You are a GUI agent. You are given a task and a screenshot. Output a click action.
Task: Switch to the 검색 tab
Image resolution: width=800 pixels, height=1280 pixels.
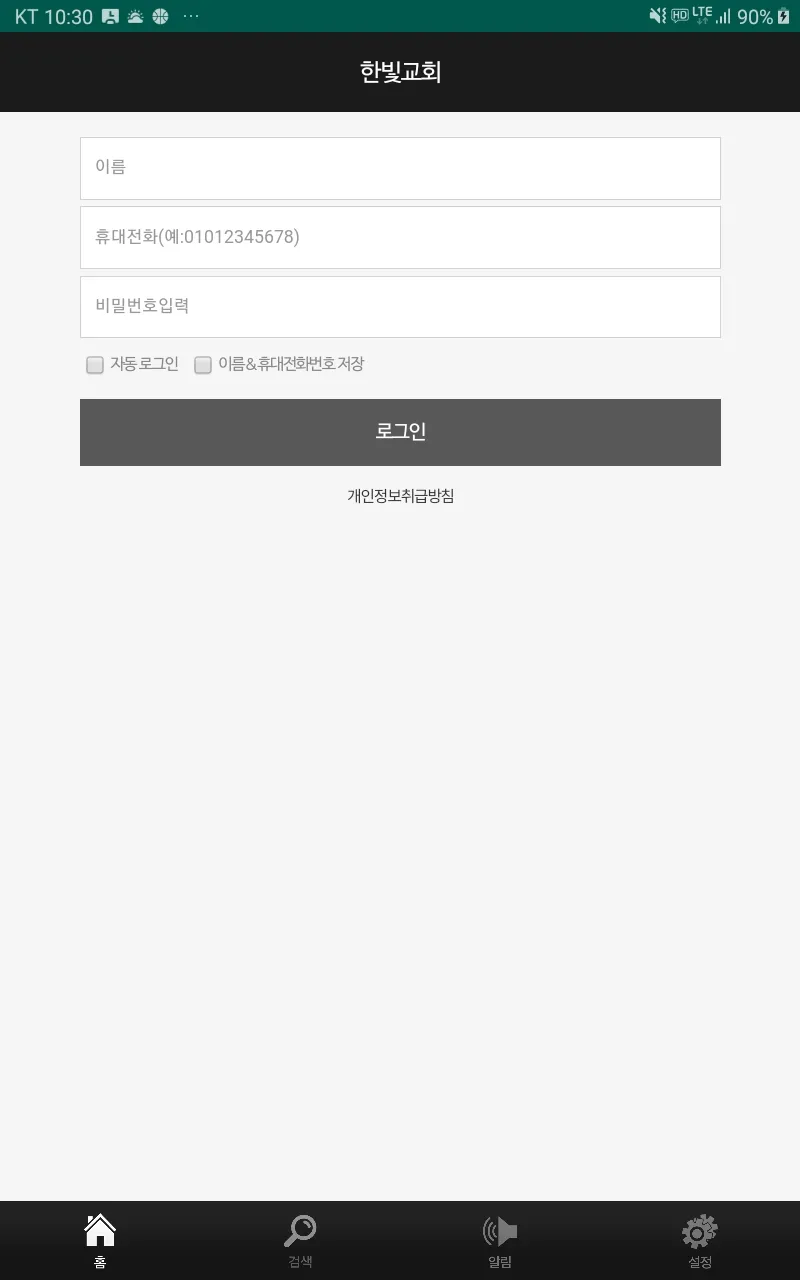point(300,1240)
